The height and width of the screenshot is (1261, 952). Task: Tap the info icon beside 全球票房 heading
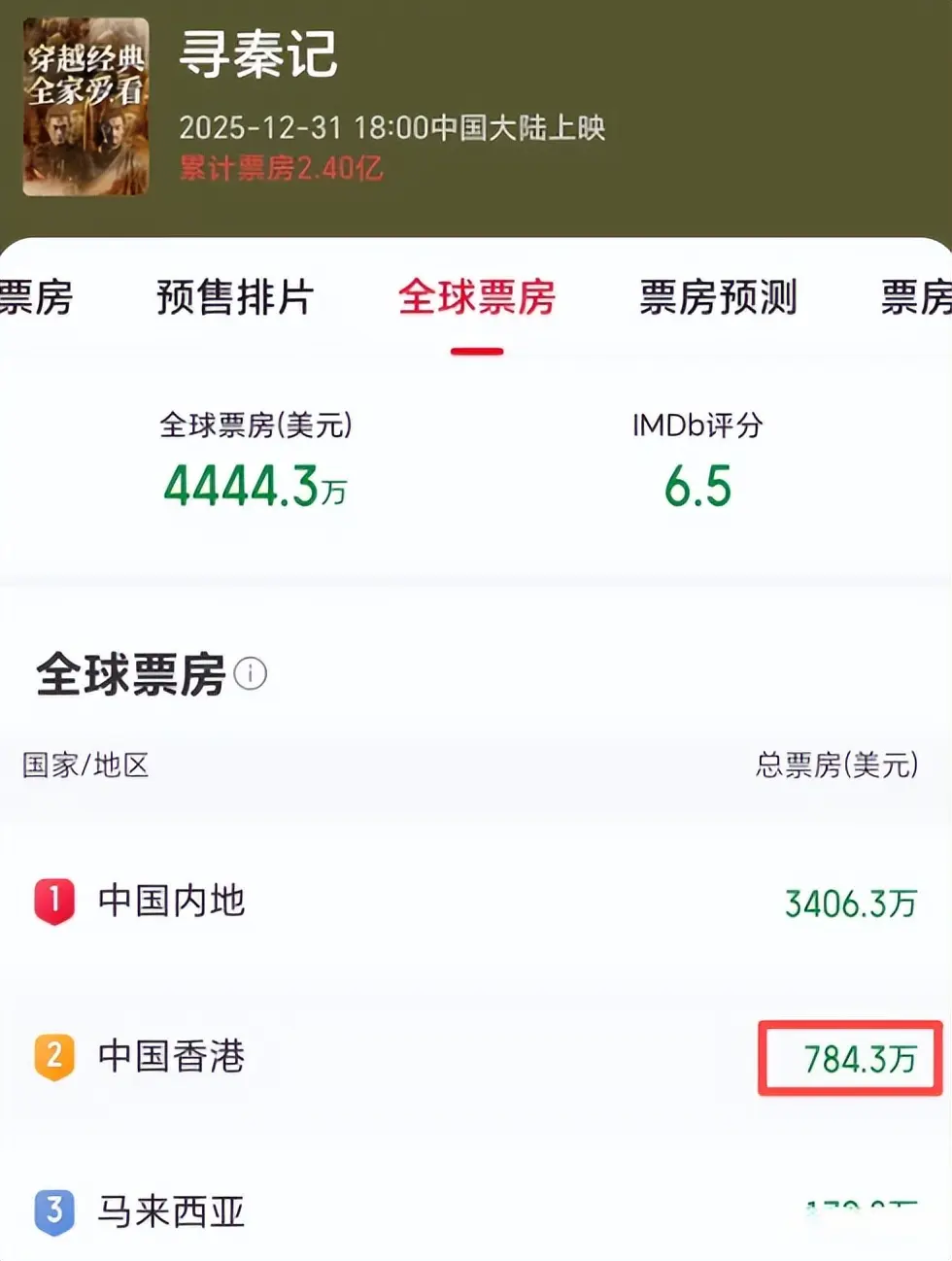point(251,673)
